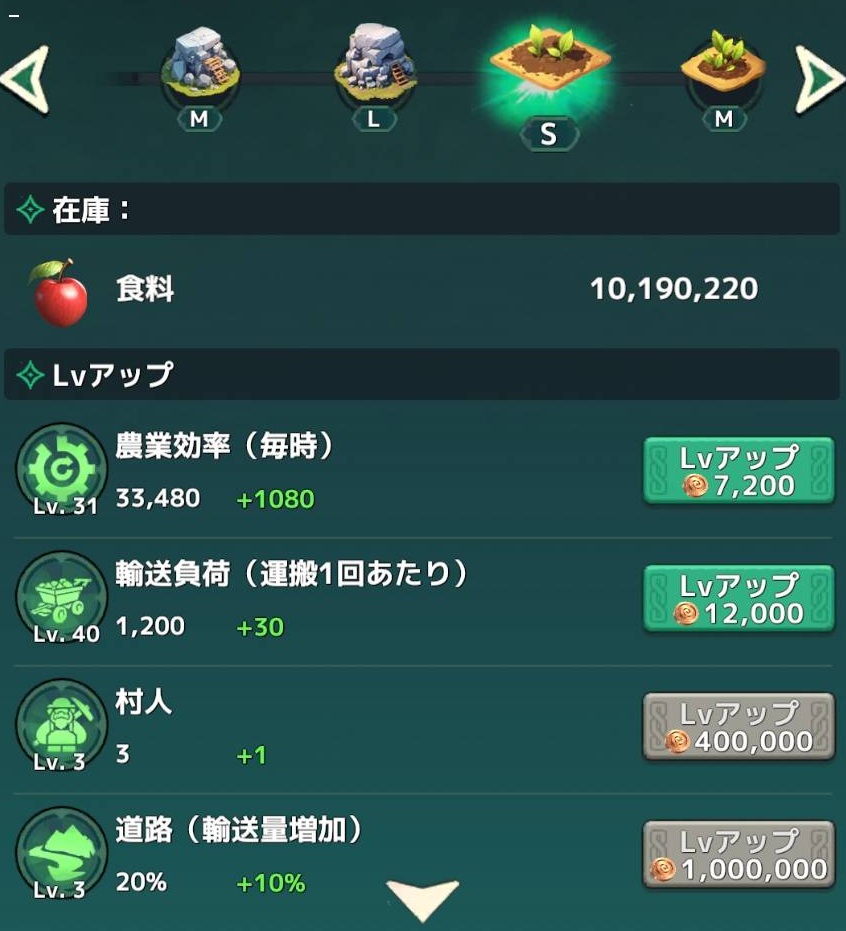Level up 輸送負荷 for 12,000 coins

[738, 599]
